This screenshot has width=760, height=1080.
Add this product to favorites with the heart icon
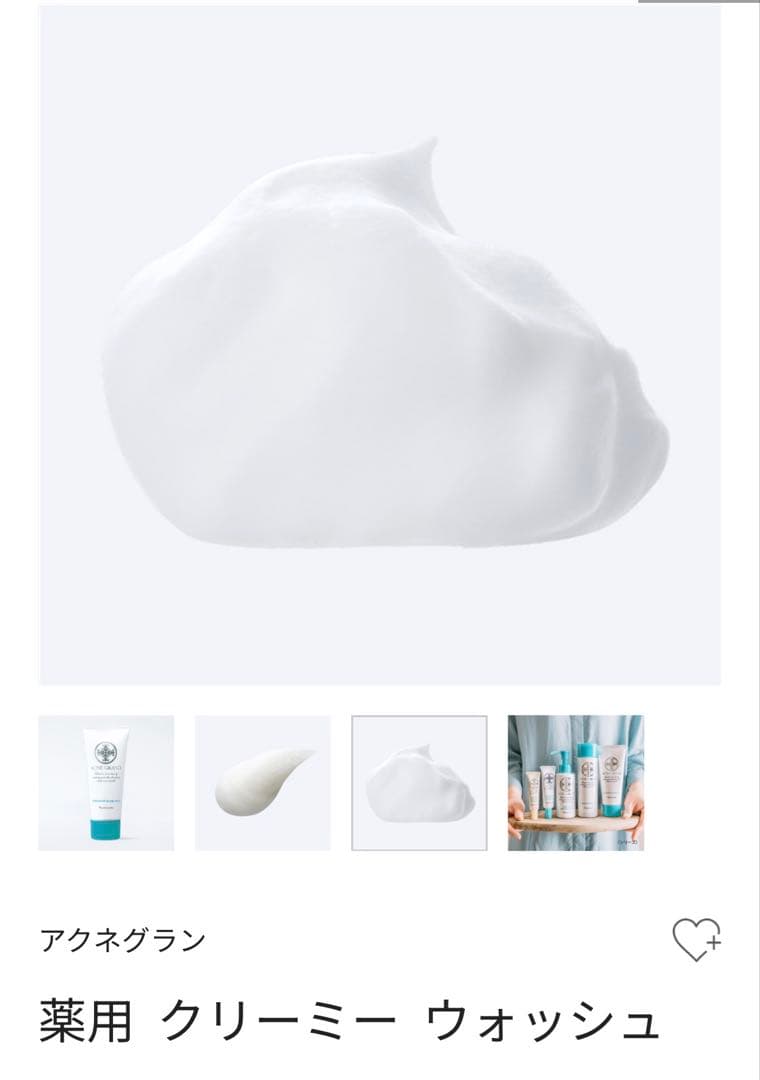(696, 940)
